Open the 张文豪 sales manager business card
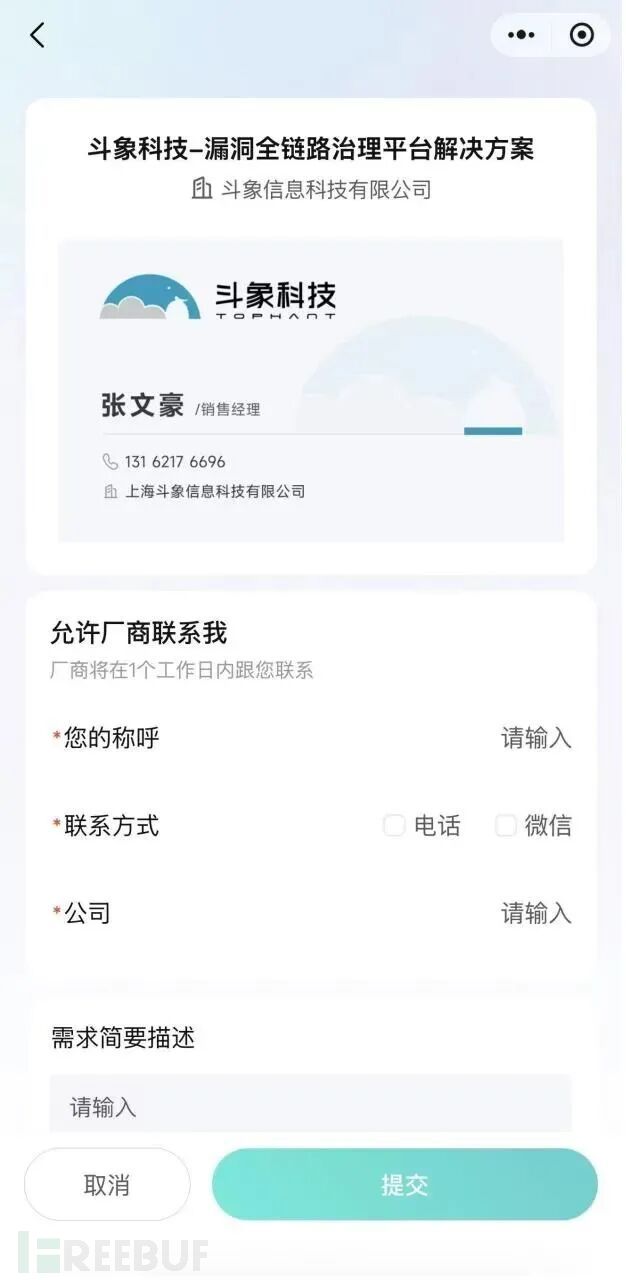 point(310,390)
